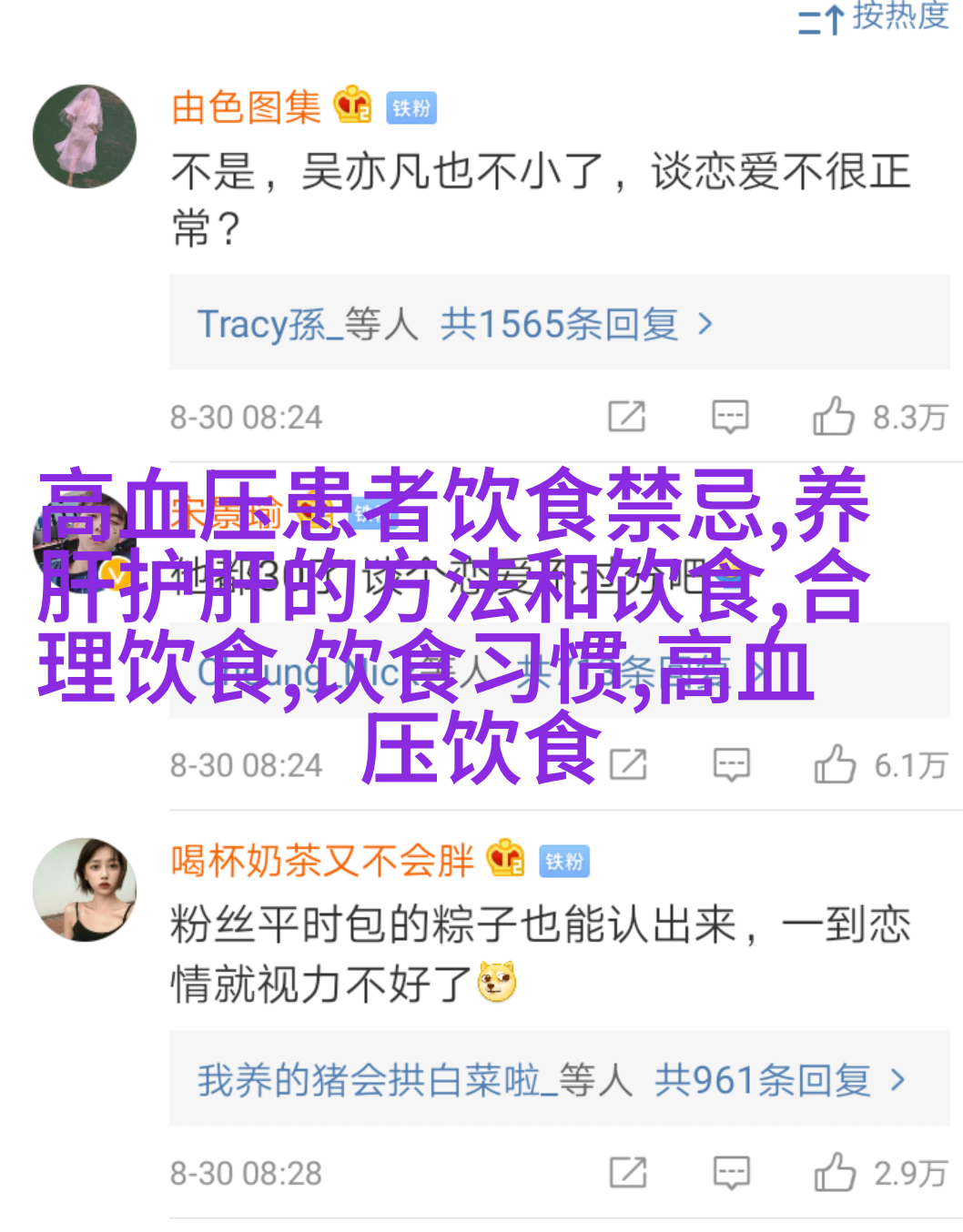Open the 共1565条回复 reply thread
Viewport: 963px width, 1232px height.
[559, 324]
